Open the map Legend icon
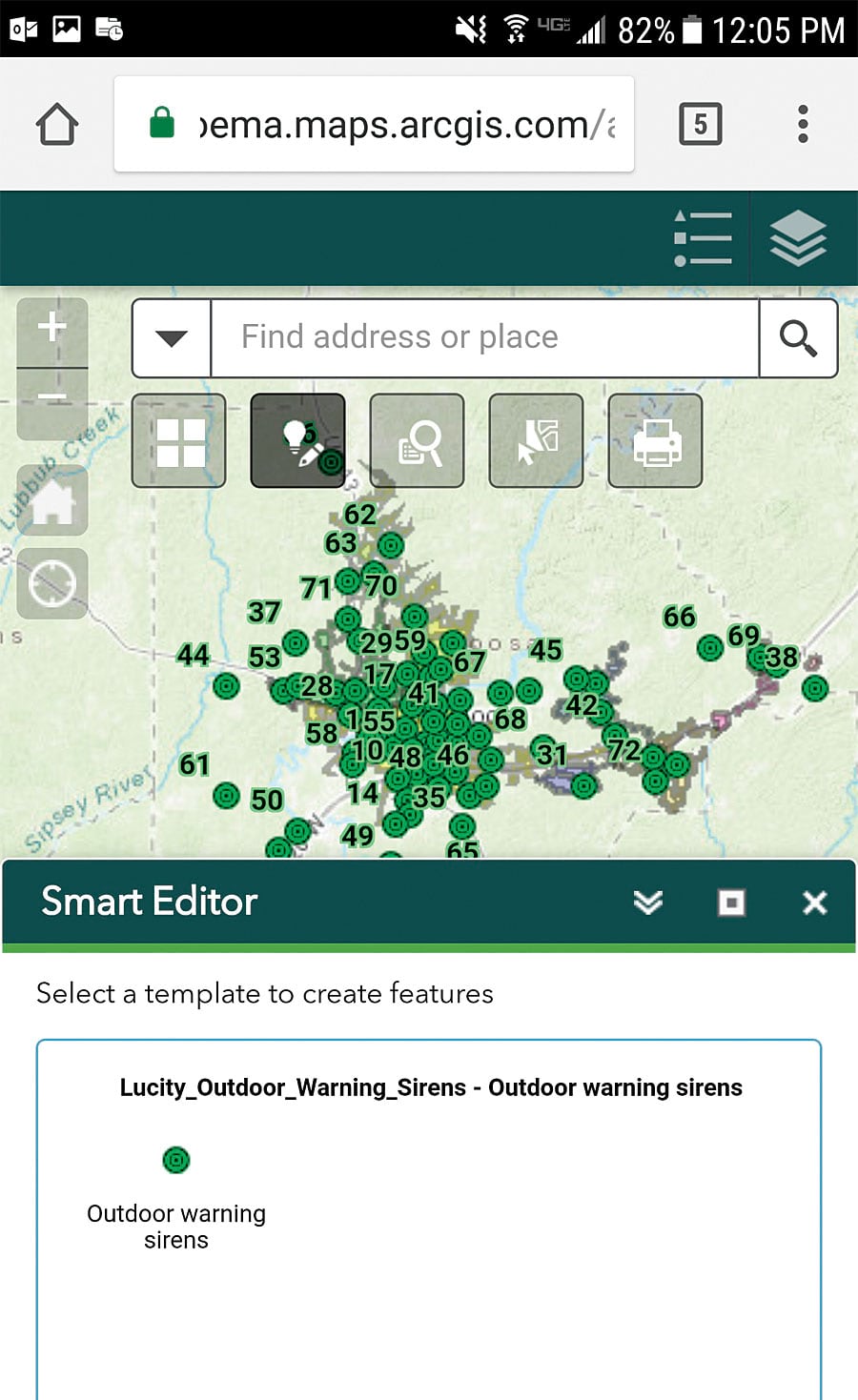 703,238
